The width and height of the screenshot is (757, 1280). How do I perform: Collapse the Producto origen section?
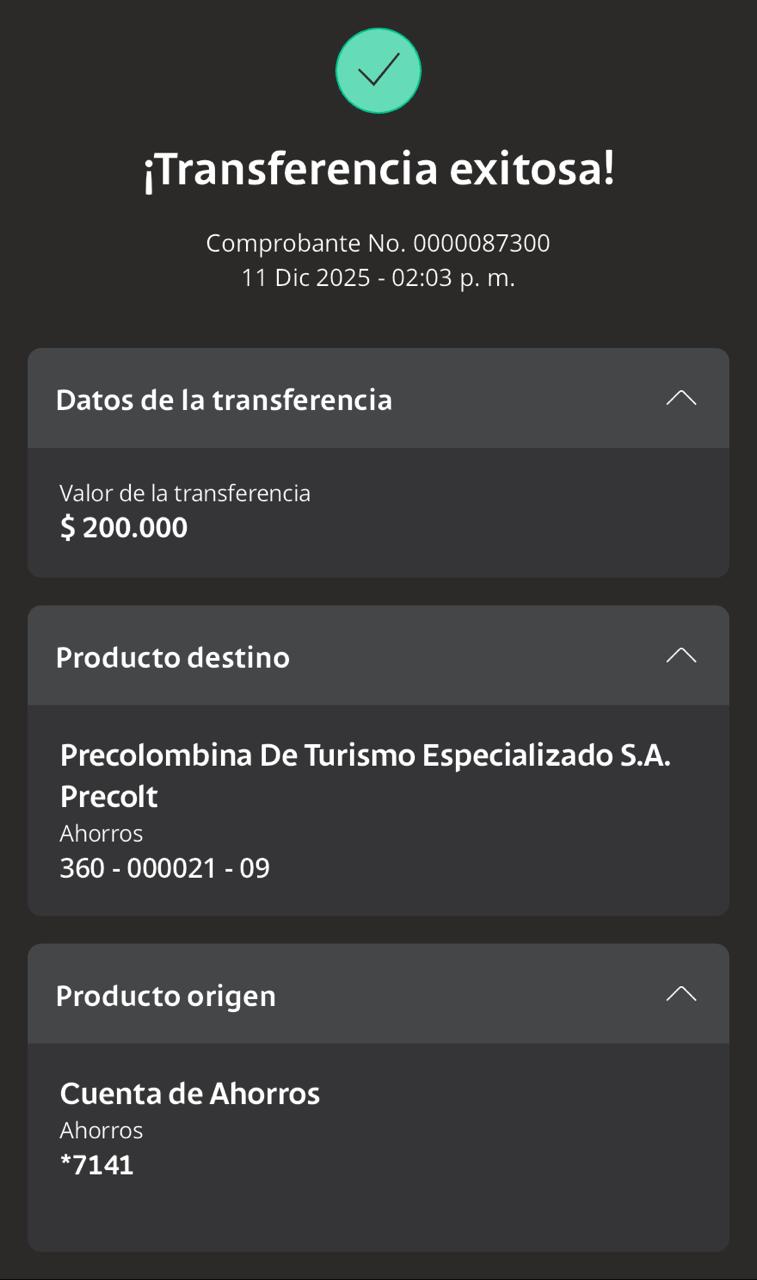pos(680,994)
